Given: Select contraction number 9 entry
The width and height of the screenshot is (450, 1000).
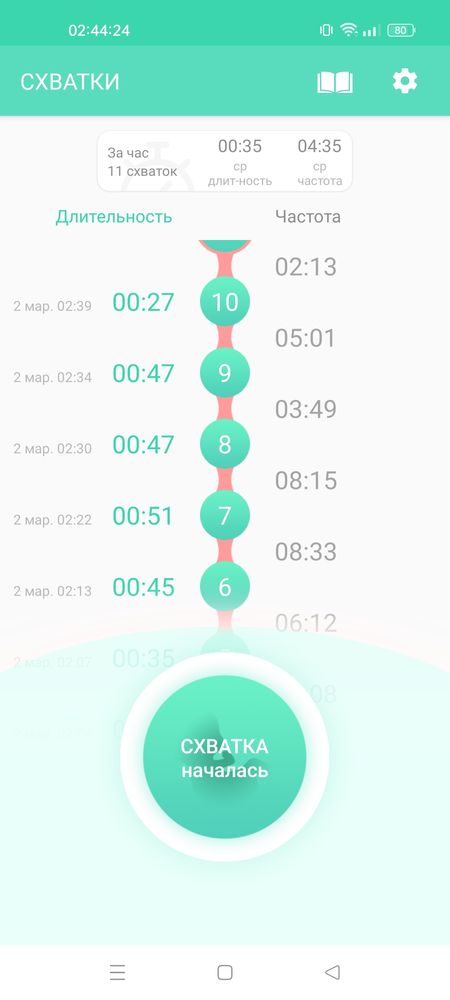Looking at the screenshot, I should click(x=225, y=373).
